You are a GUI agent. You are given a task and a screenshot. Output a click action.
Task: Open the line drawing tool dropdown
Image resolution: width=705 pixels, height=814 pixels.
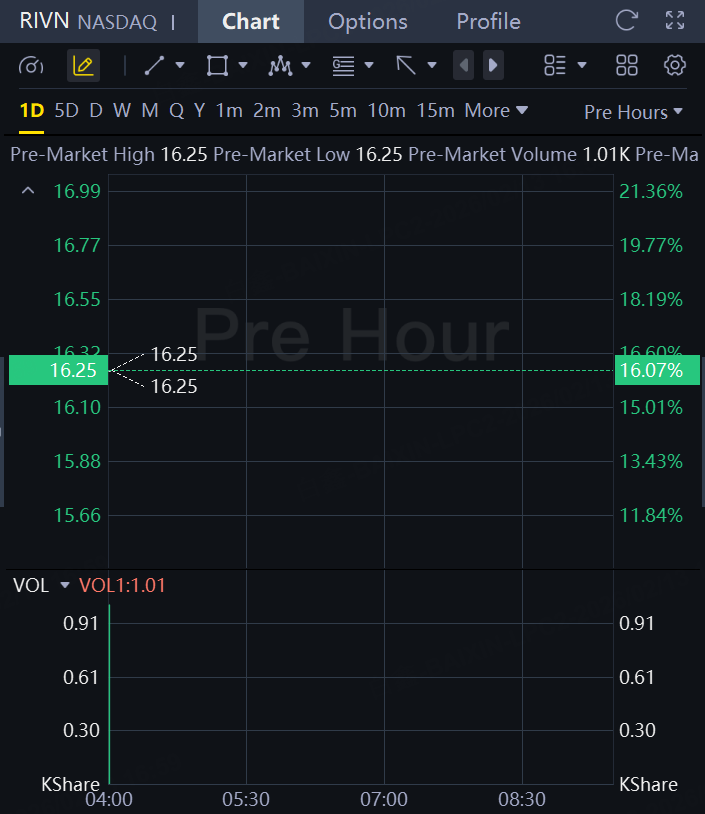[x=180, y=66]
